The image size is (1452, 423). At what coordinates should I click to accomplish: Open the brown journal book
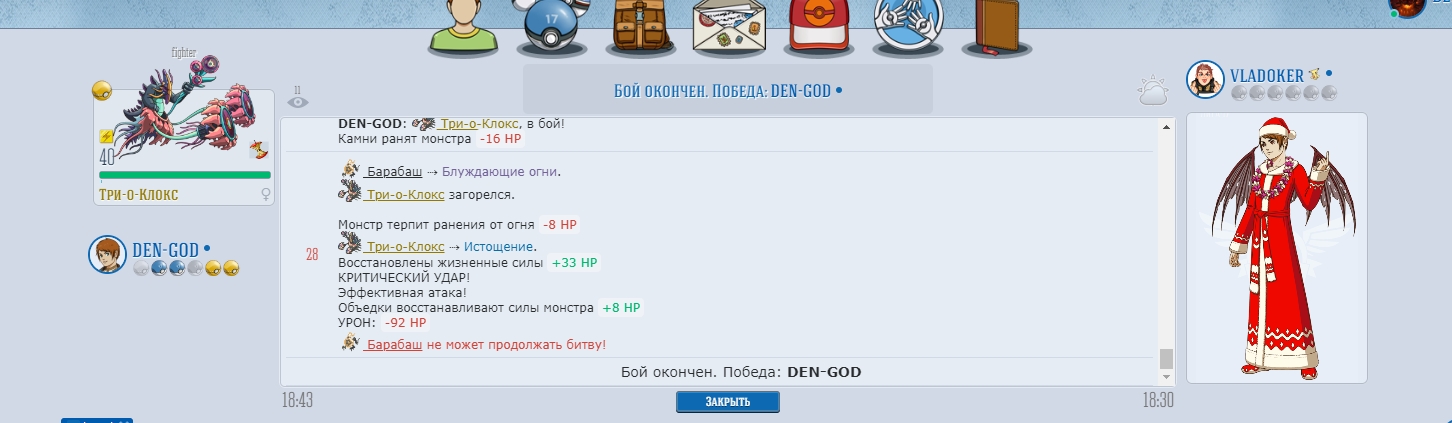tap(996, 26)
